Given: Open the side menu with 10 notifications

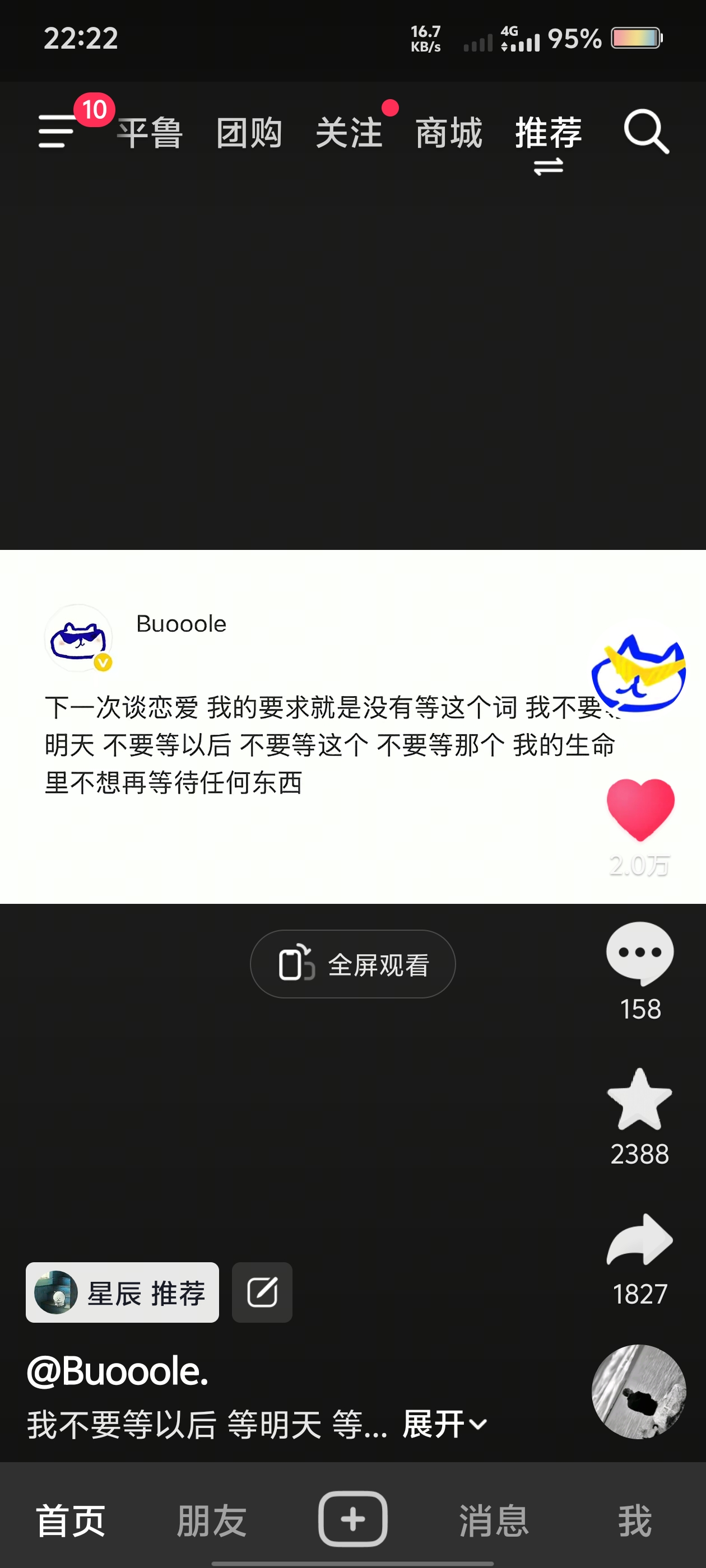Looking at the screenshot, I should point(57,130).
